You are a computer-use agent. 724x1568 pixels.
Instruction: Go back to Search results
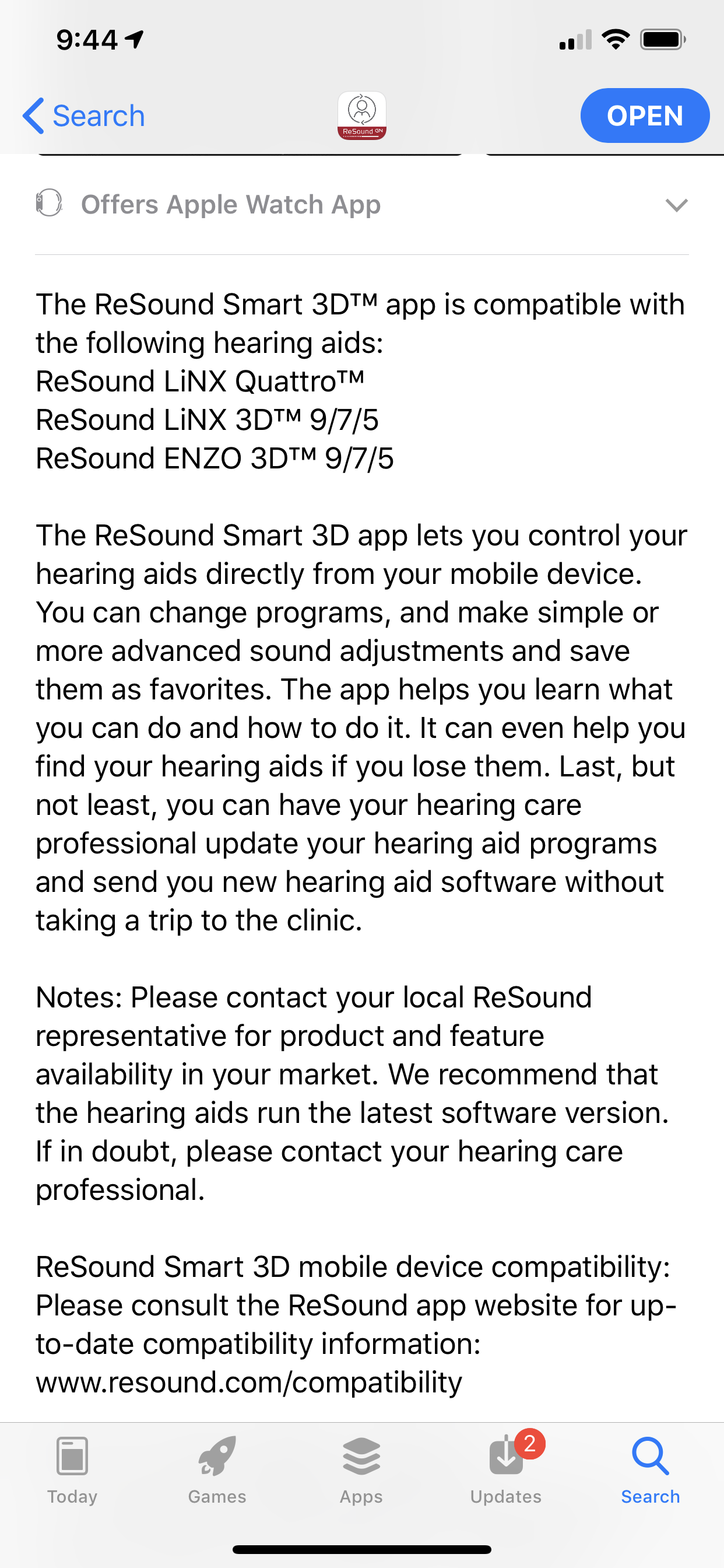[83, 116]
